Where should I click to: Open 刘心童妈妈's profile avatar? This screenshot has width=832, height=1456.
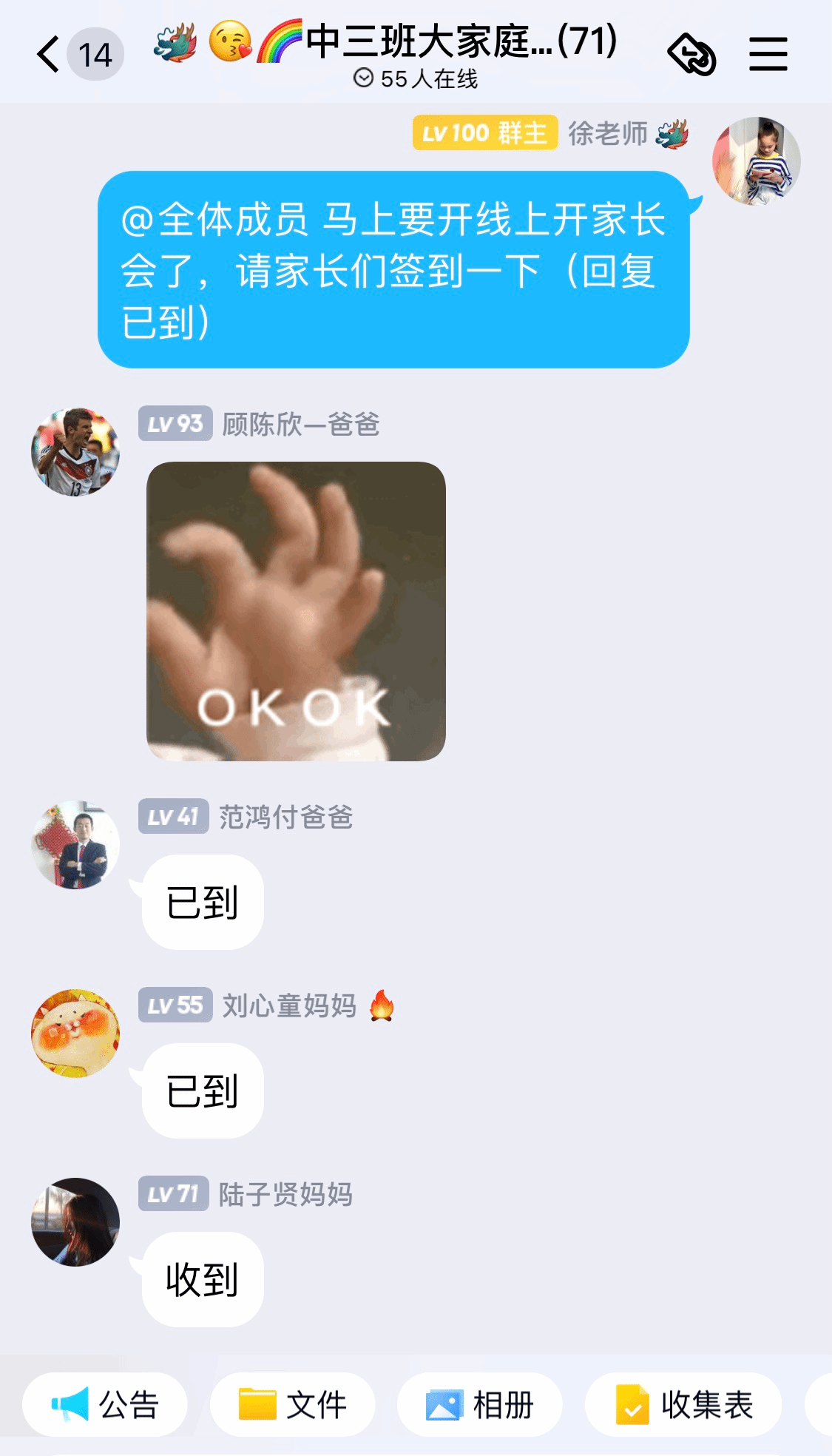[x=75, y=1033]
